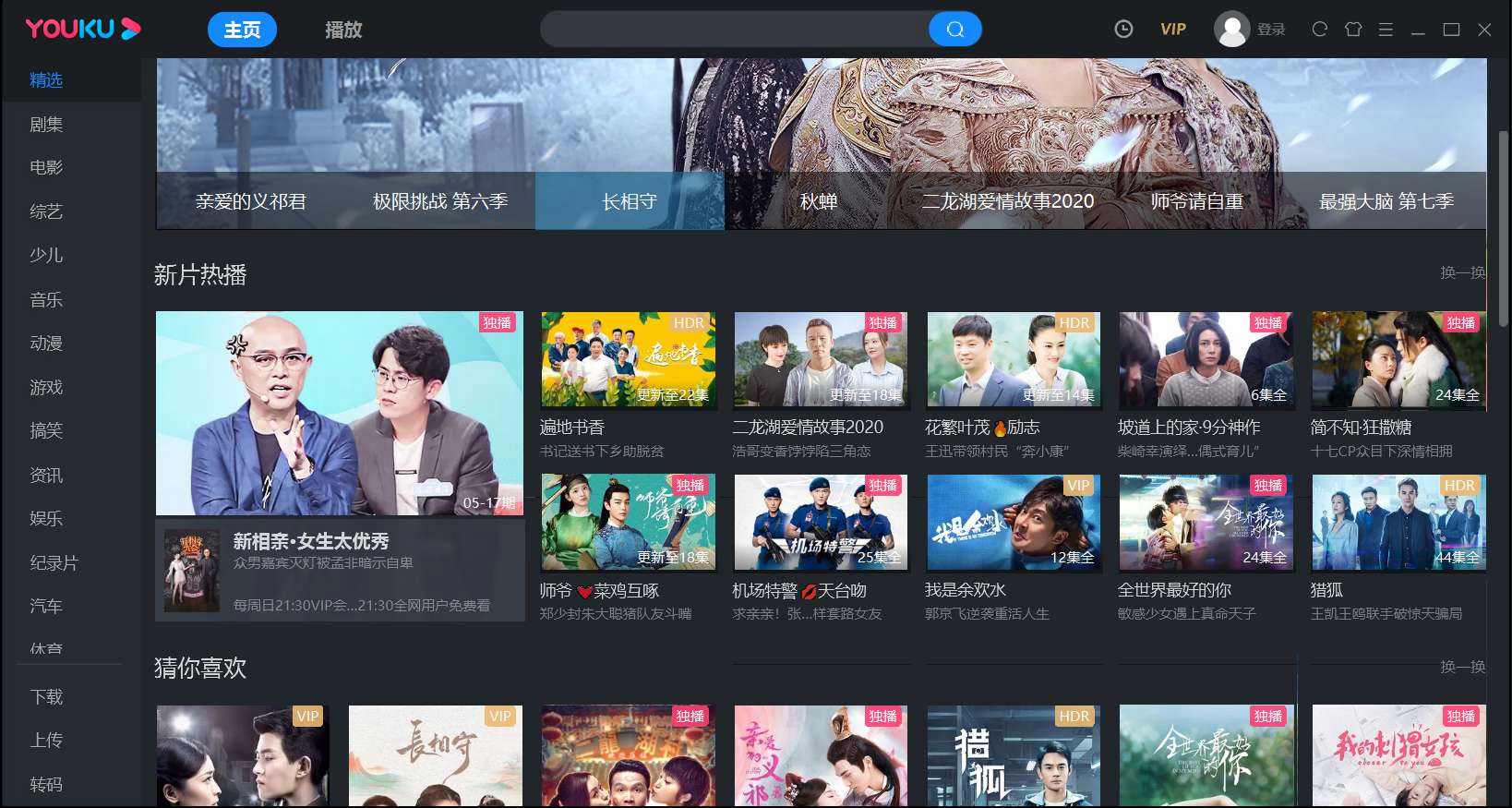Open the 电影 category
Viewport: 1512px width, 808px height.
click(46, 167)
